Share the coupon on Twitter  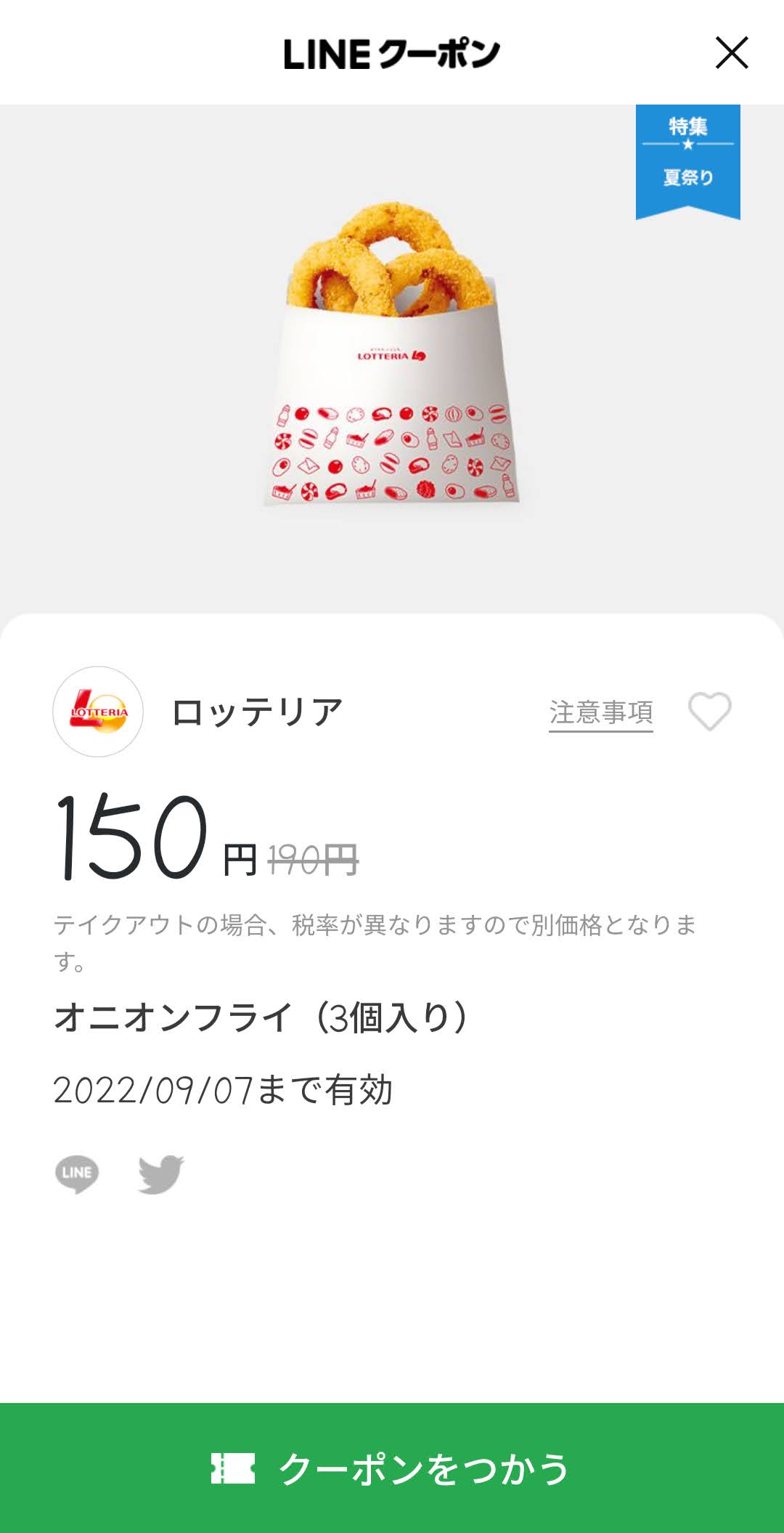161,1174
